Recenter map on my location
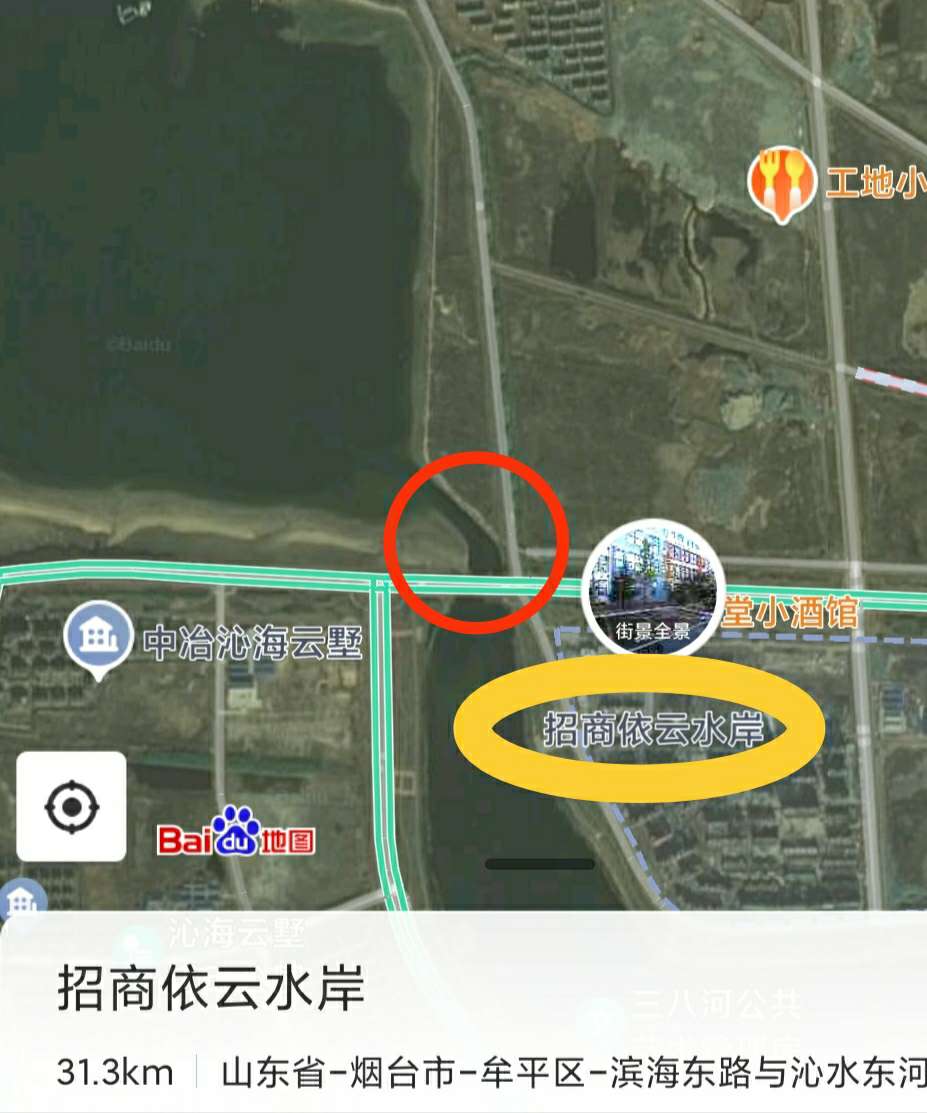 (x=71, y=806)
